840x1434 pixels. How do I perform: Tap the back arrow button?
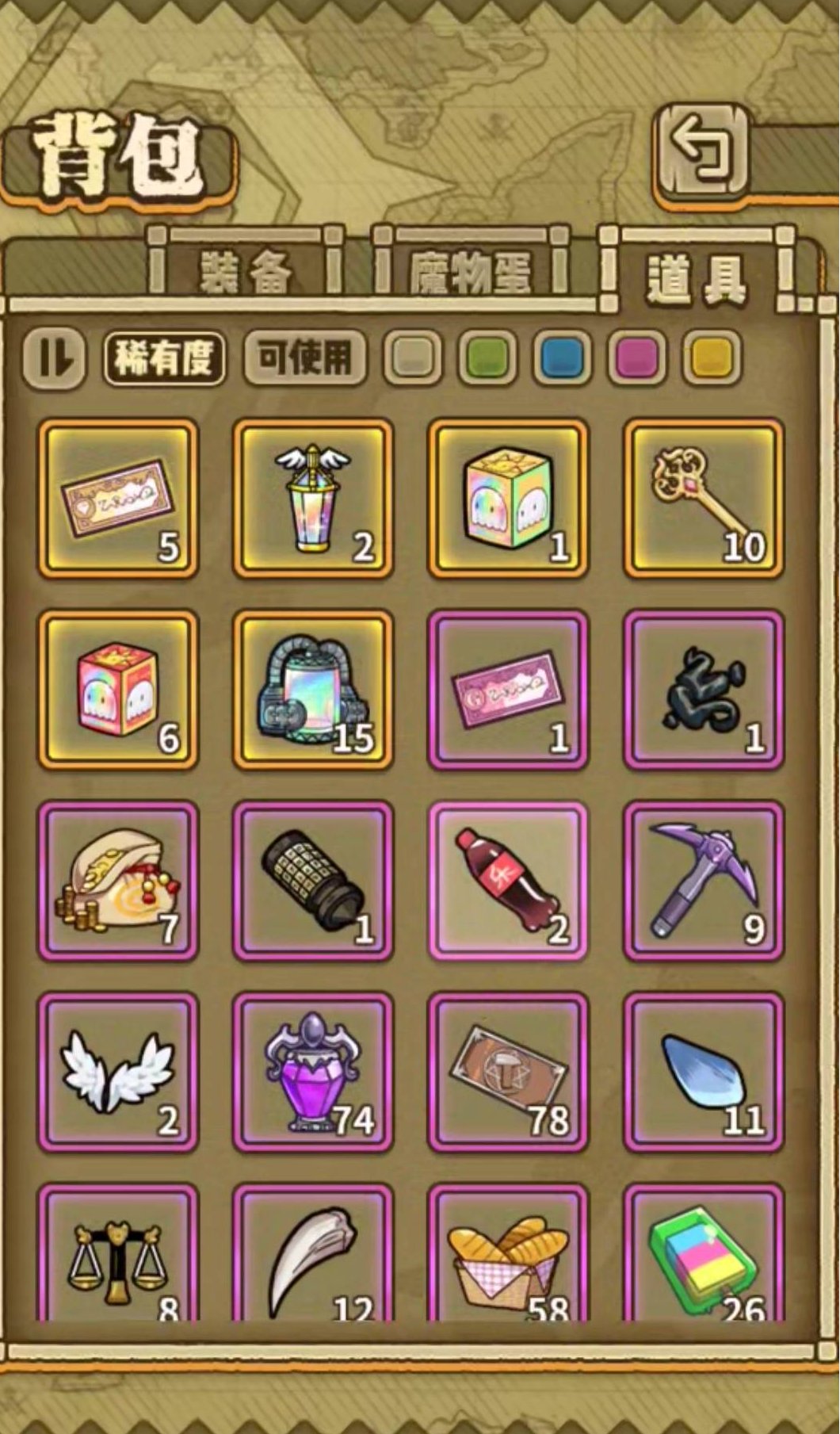(701, 151)
